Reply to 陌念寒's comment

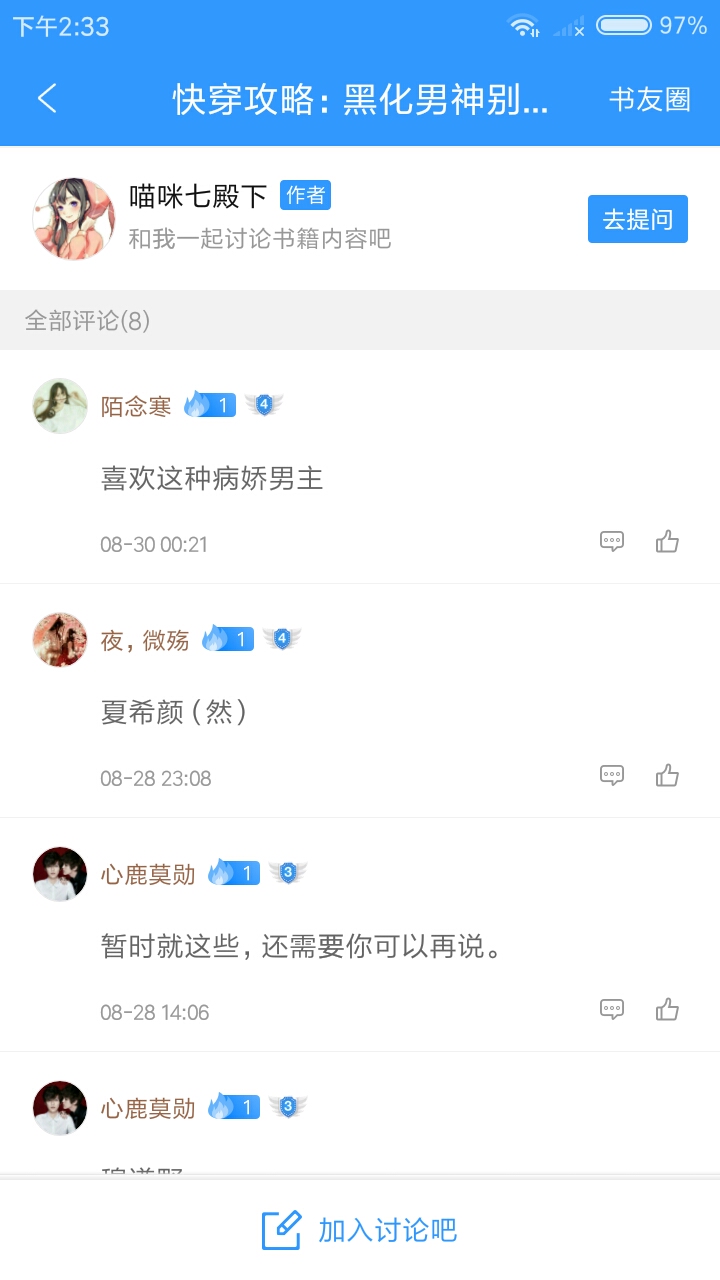[x=612, y=542]
